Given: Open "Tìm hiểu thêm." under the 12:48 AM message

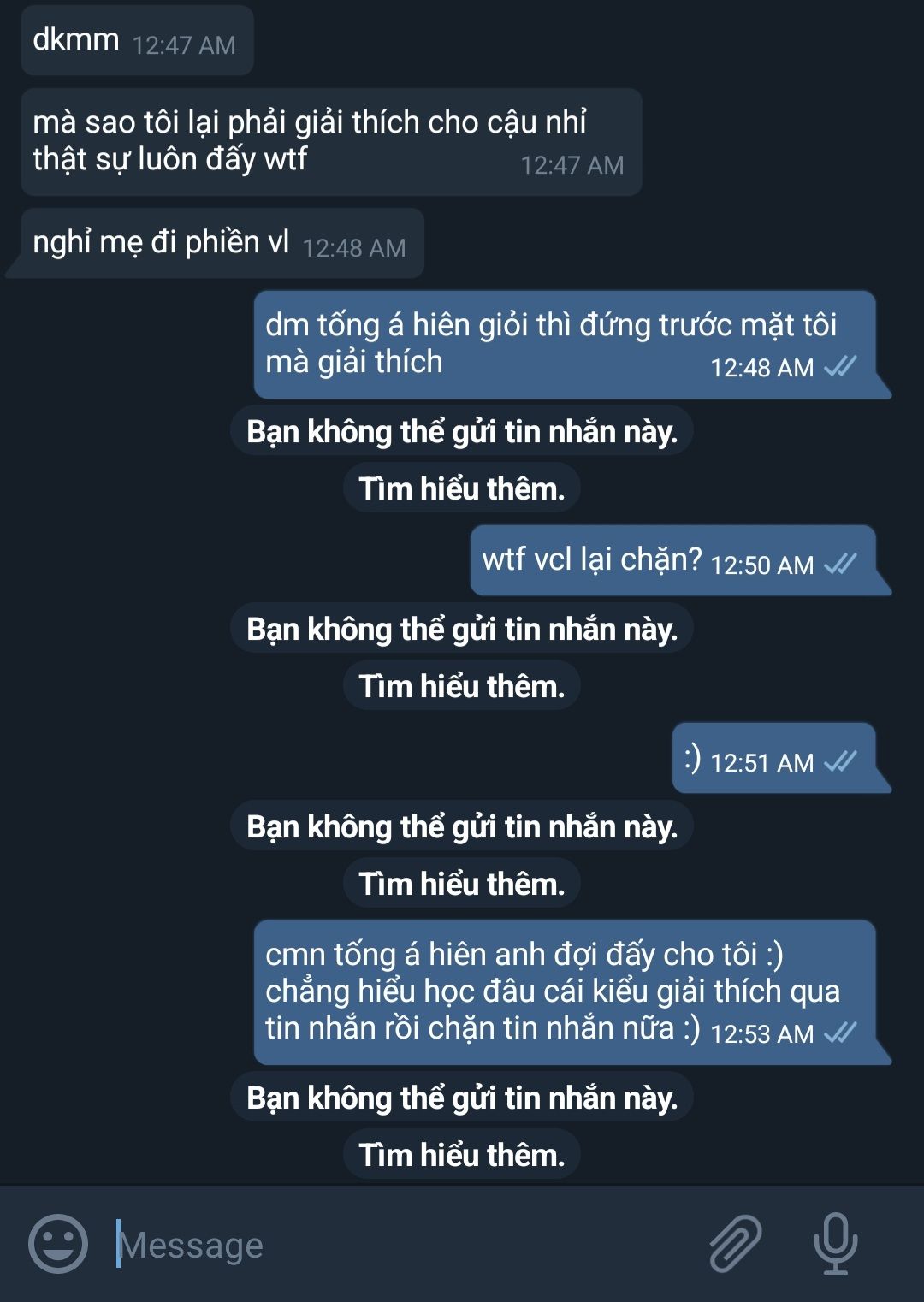Looking at the screenshot, I should tap(461, 488).
